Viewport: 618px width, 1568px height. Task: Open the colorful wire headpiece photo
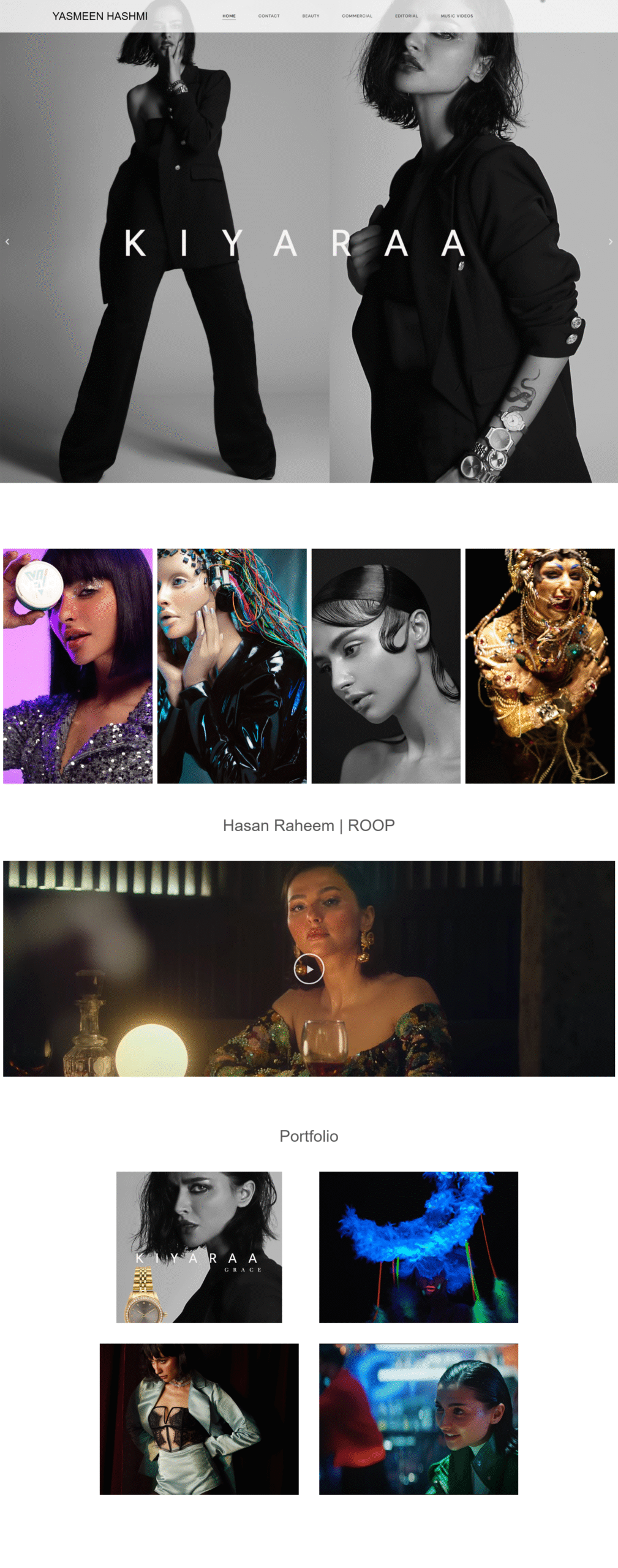(232, 665)
